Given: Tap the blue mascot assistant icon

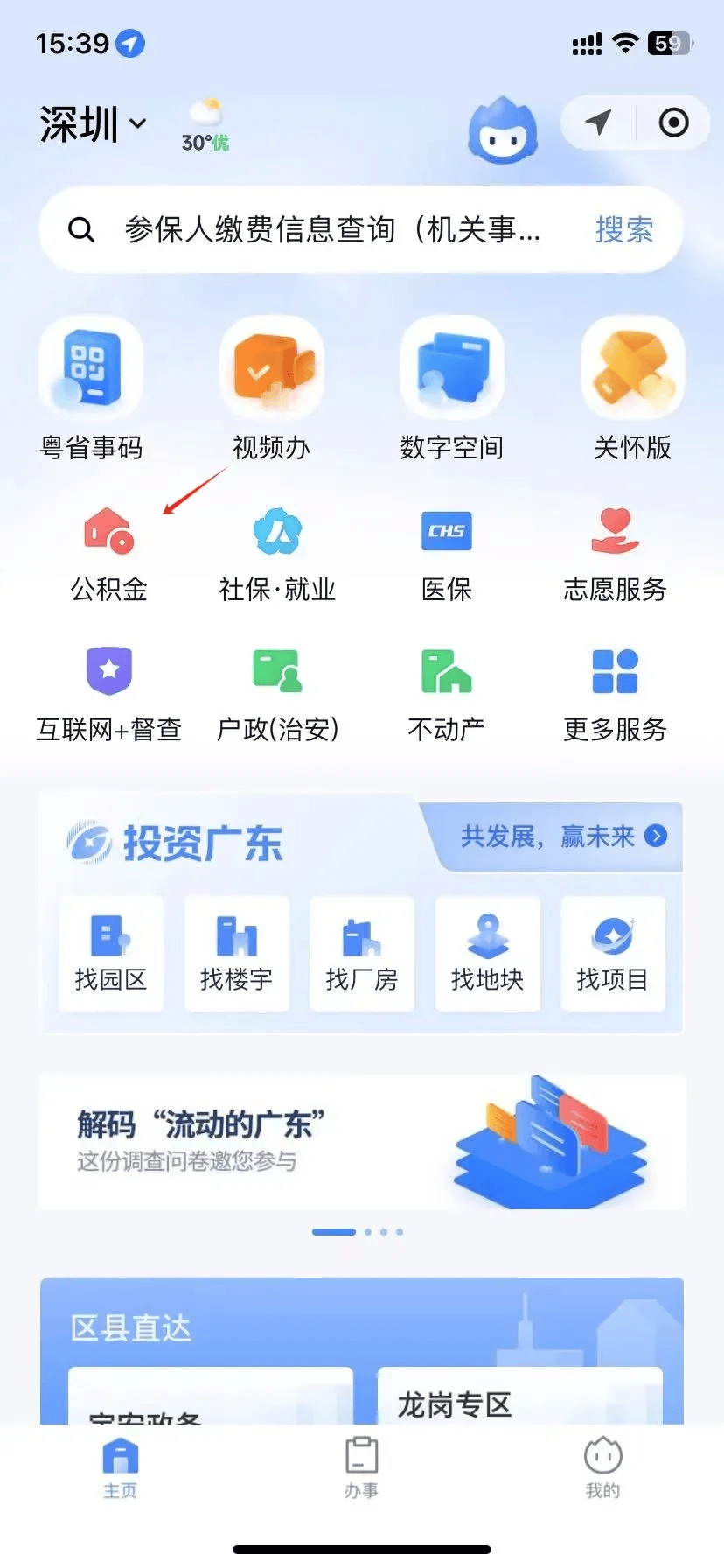Looking at the screenshot, I should (x=503, y=131).
